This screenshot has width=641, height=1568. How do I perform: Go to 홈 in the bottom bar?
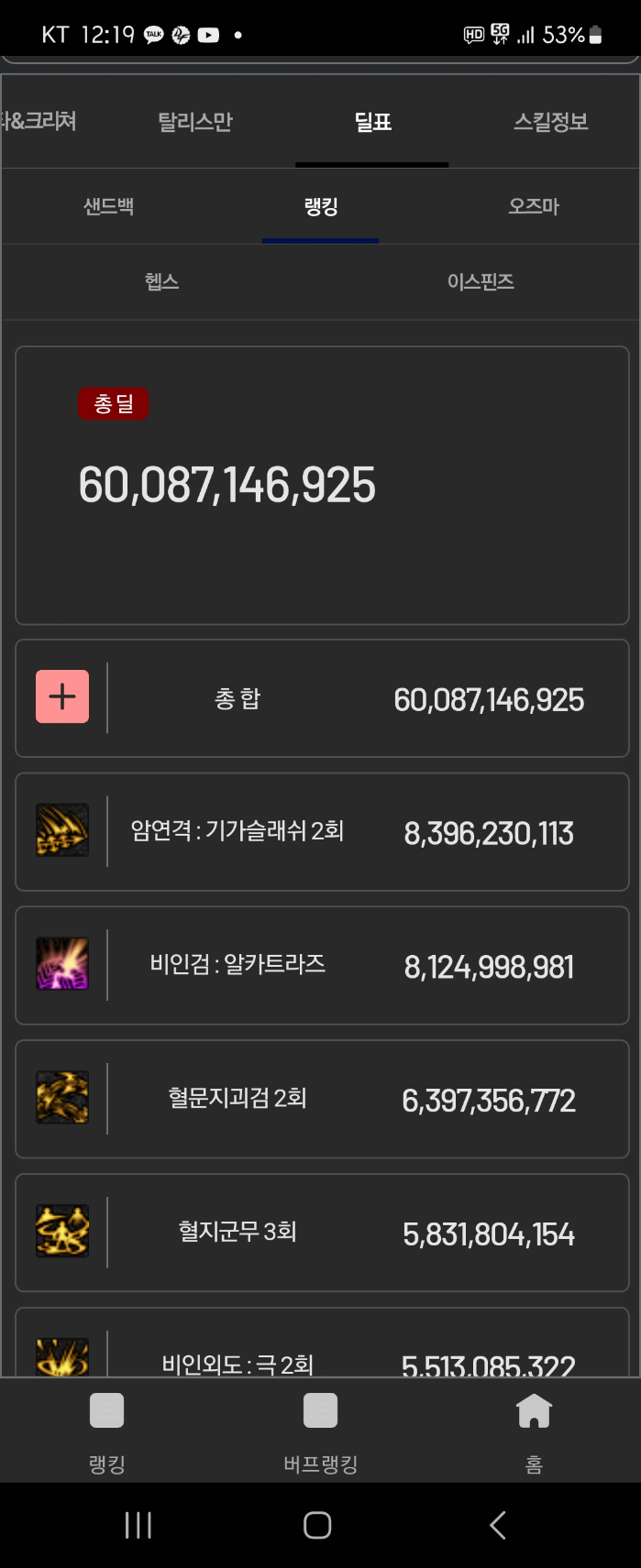(x=534, y=1430)
